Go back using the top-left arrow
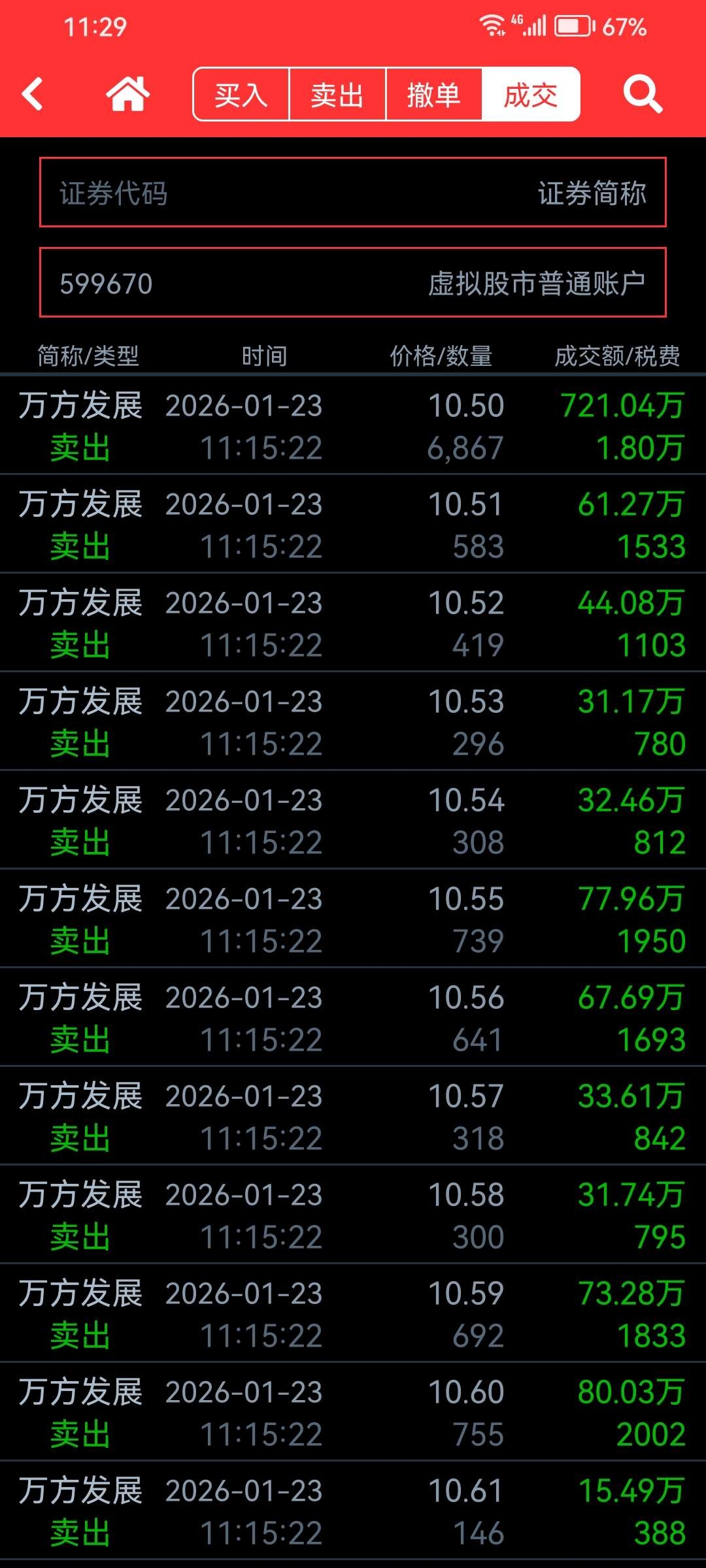 [x=33, y=94]
